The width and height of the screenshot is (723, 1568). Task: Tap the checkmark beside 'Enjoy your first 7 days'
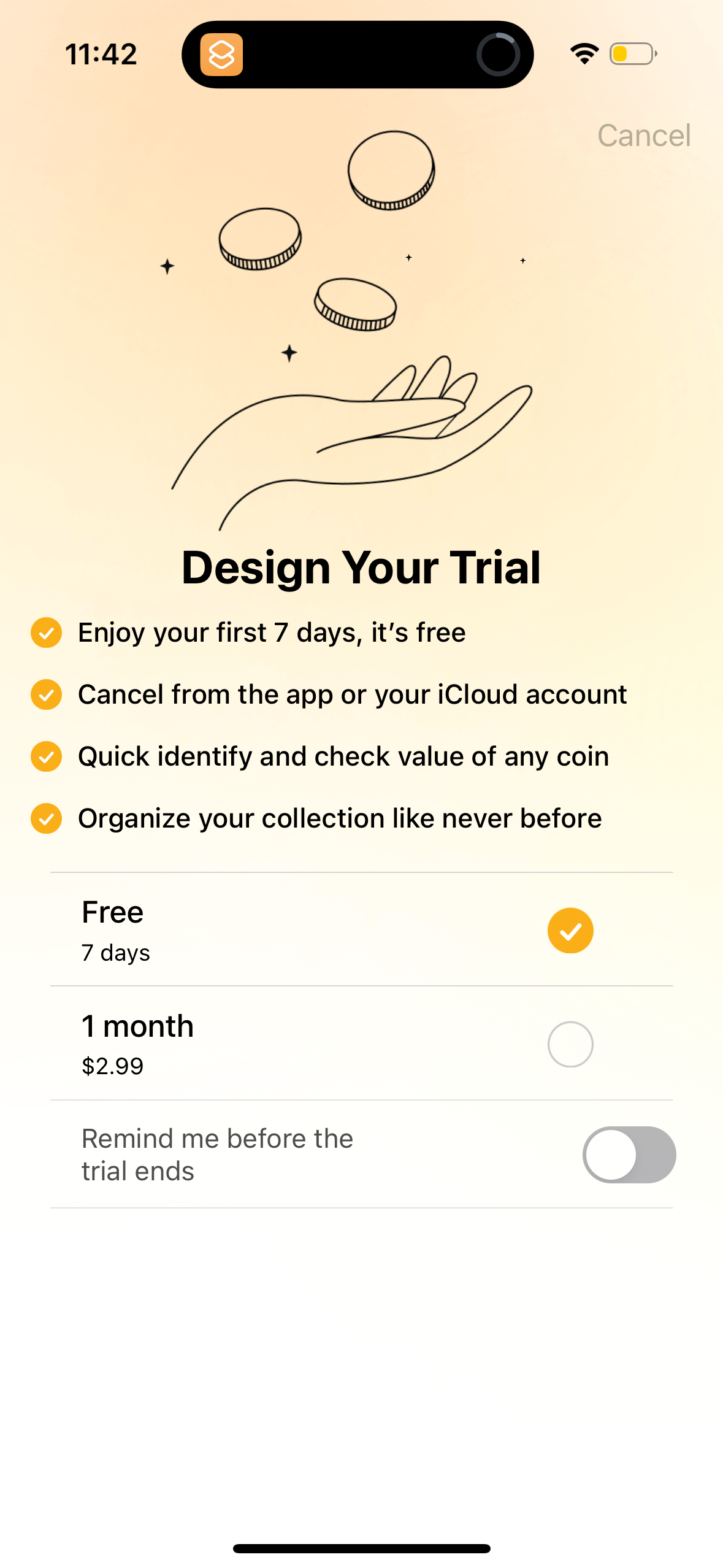pos(46,632)
